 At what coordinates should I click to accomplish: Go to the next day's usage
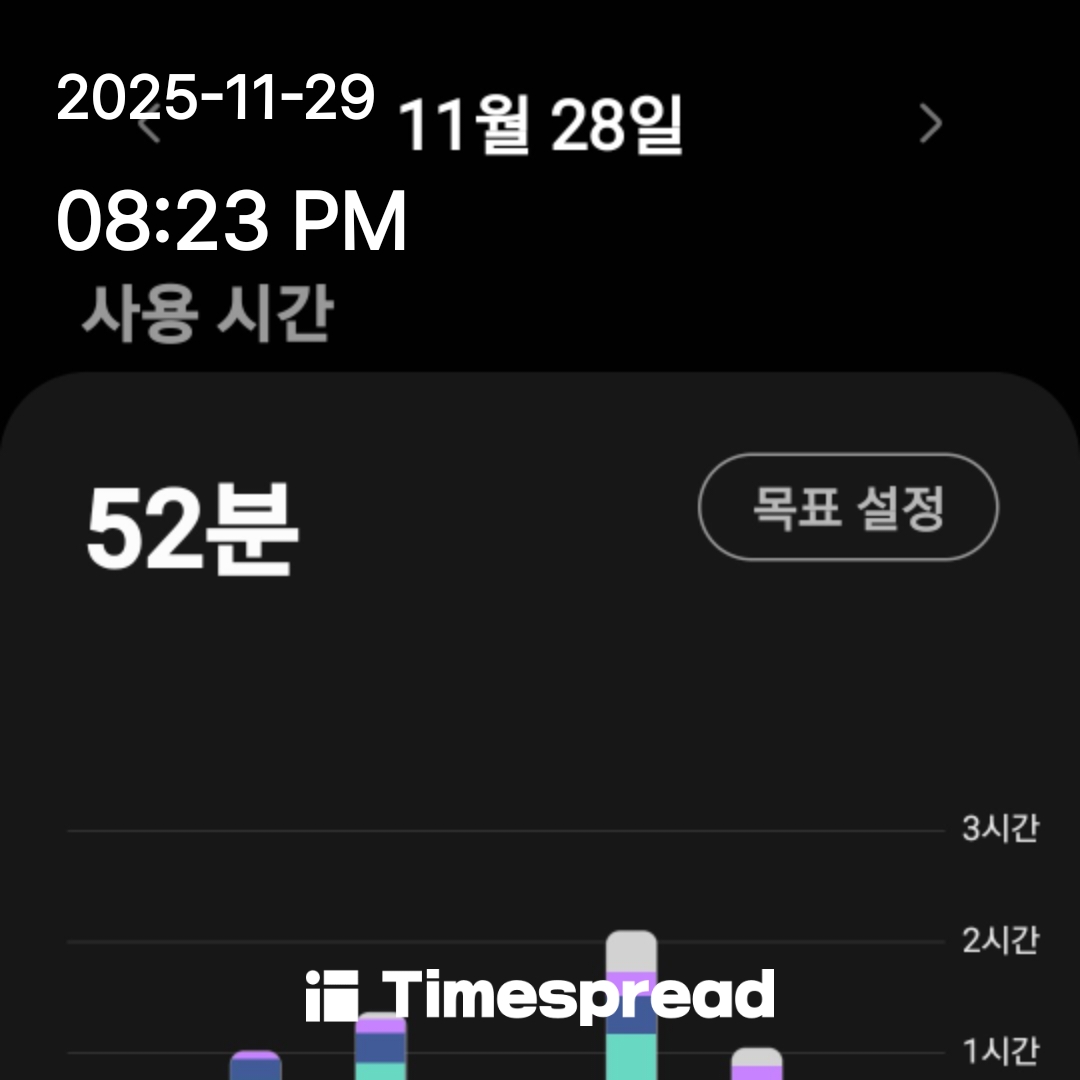[931, 125]
